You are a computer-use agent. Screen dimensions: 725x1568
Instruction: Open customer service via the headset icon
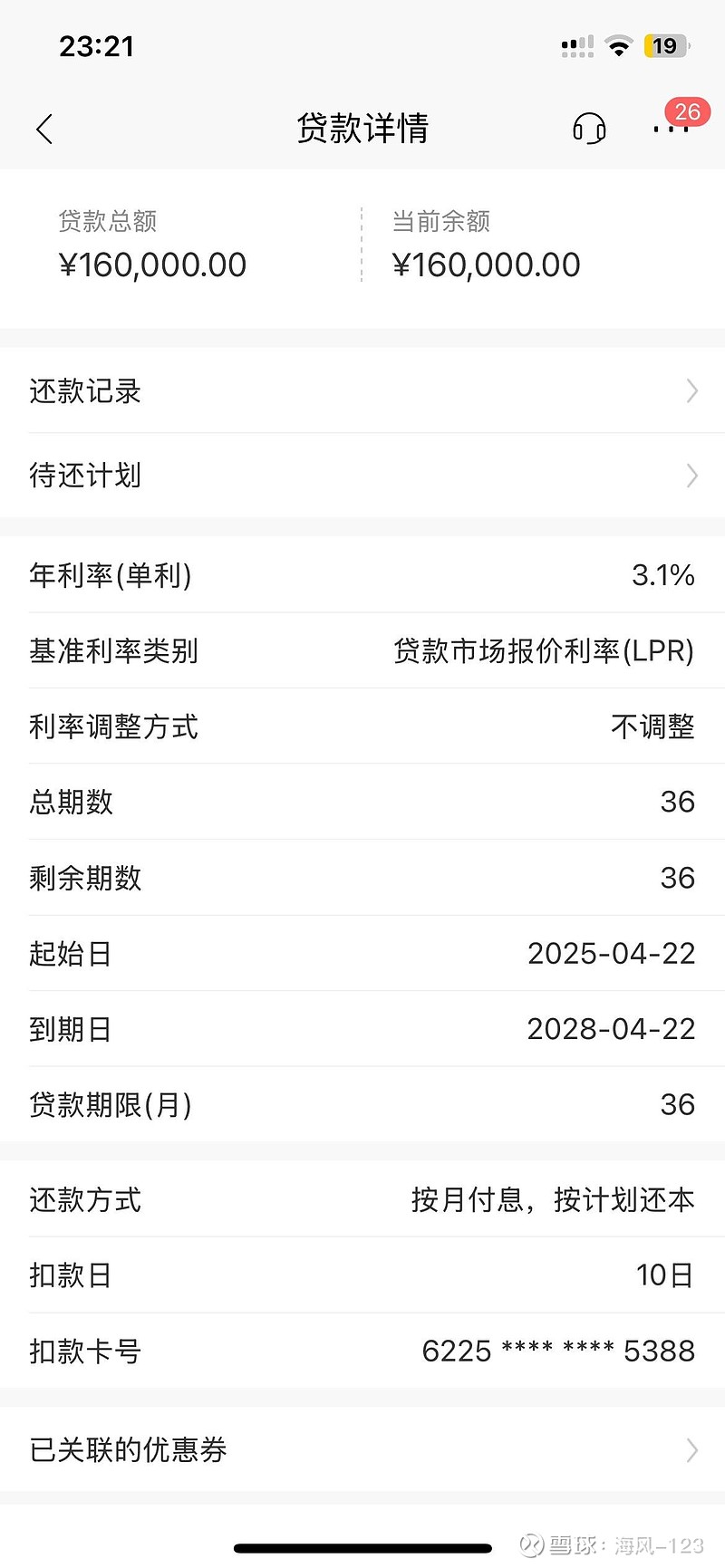[x=588, y=129]
